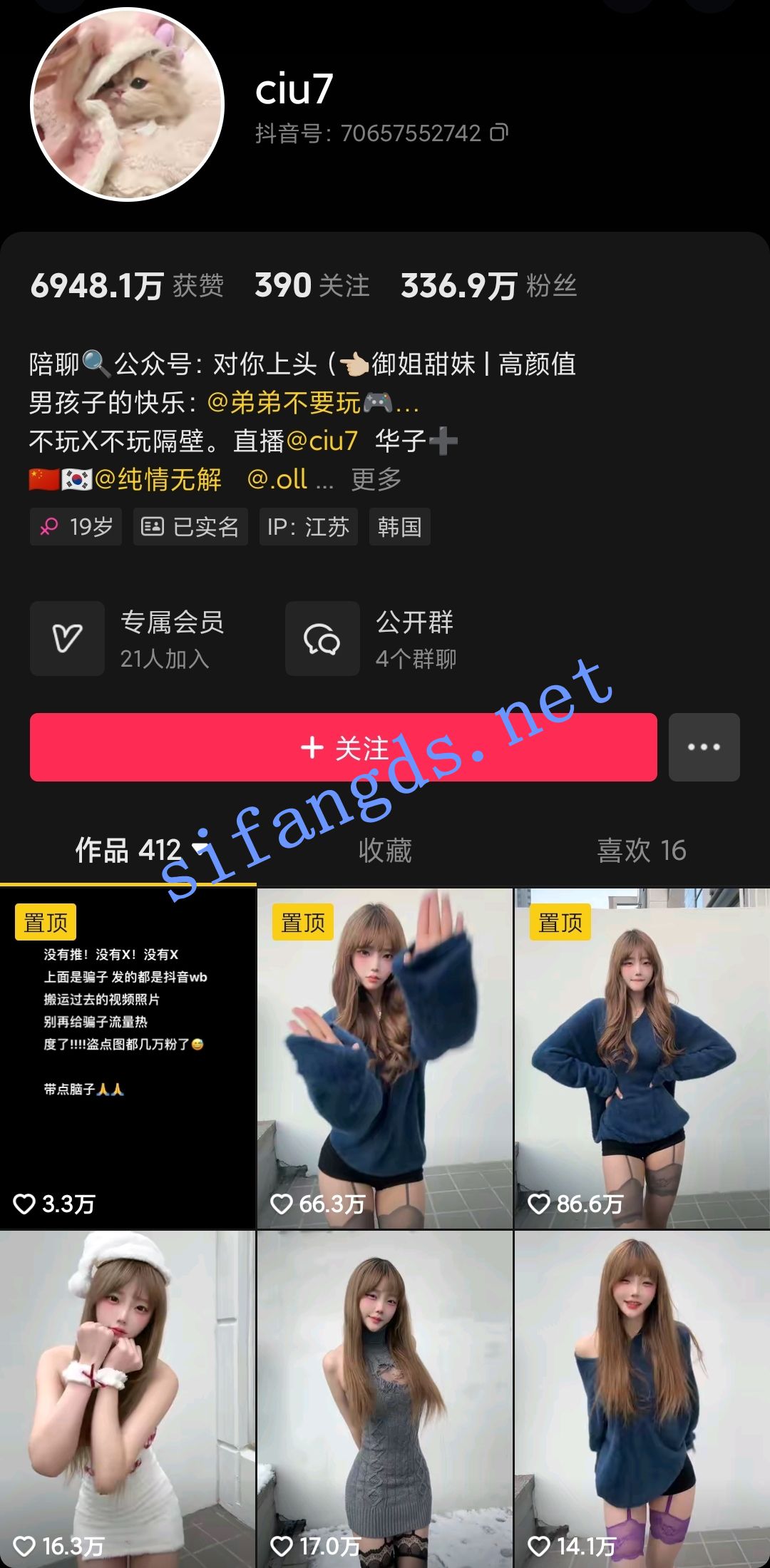This screenshot has width=770, height=1568.
Task: Expand the bio with 更多
Action: pyautogui.click(x=376, y=479)
